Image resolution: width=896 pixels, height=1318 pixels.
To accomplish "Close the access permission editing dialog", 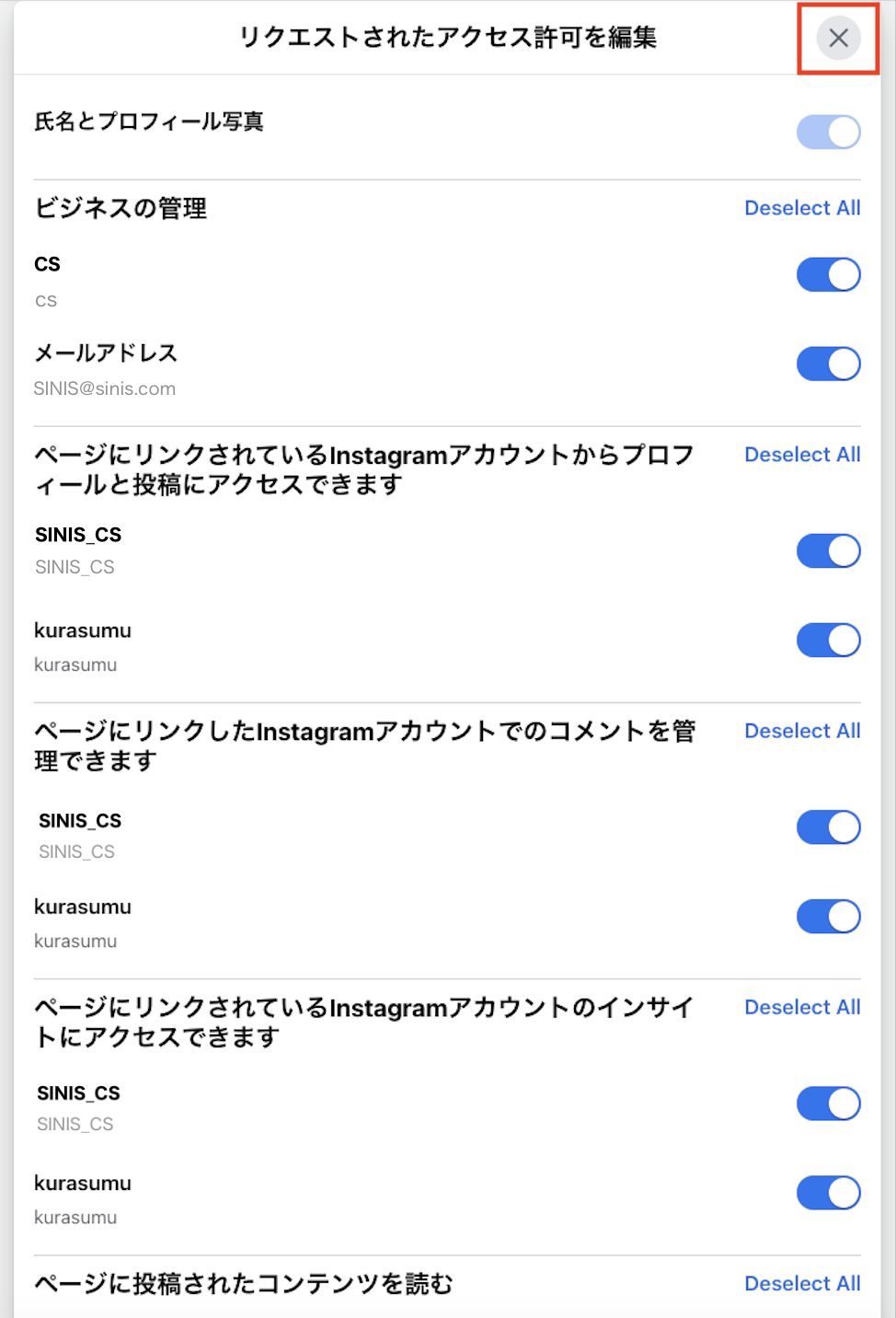I will click(838, 38).
